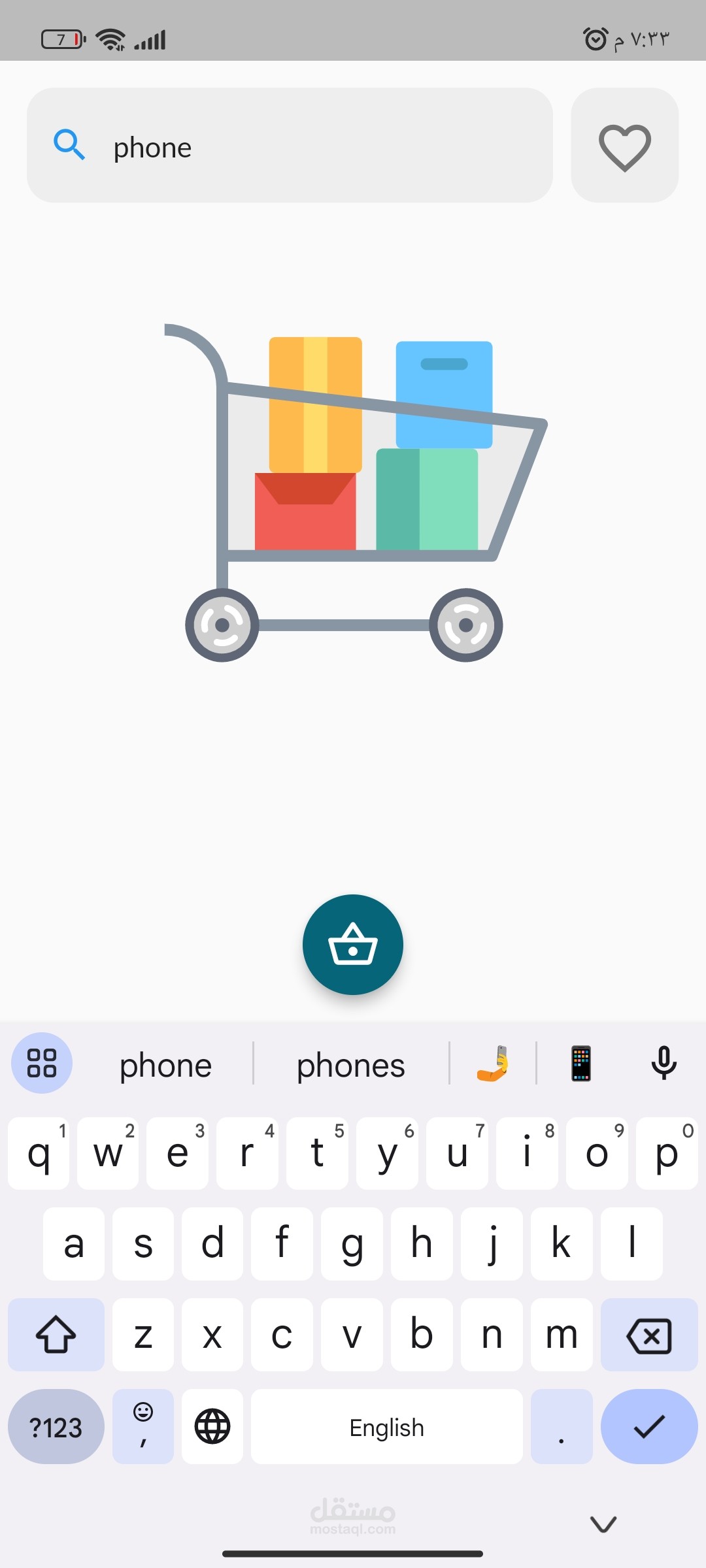The image size is (706, 1568).
Task: Choose the "phone" keyboard suggestion
Action: (x=165, y=1065)
